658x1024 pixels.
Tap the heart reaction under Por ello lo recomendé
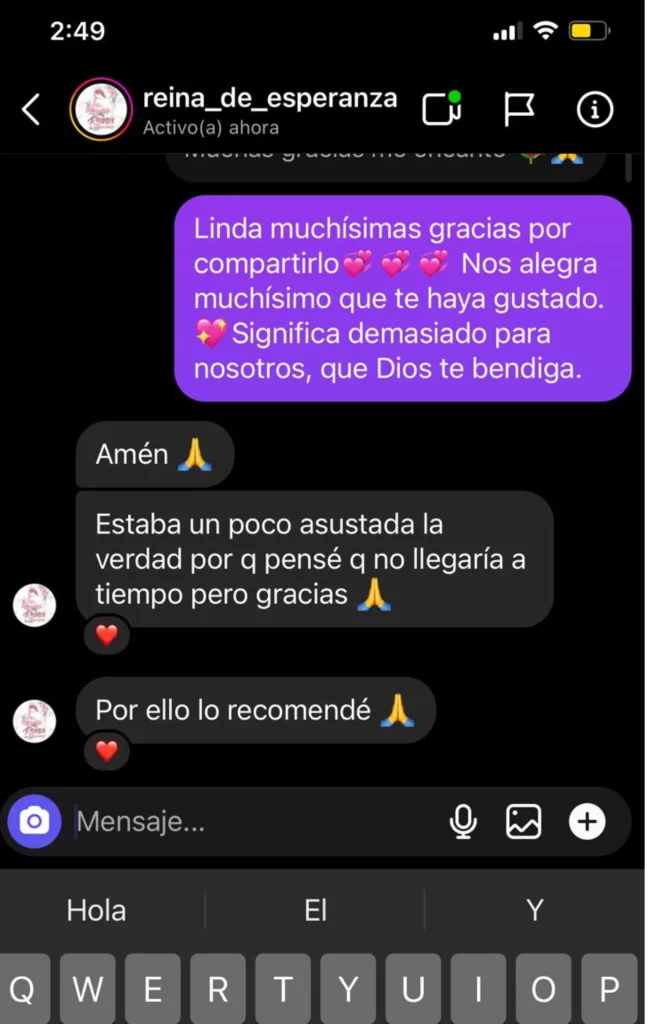(107, 750)
